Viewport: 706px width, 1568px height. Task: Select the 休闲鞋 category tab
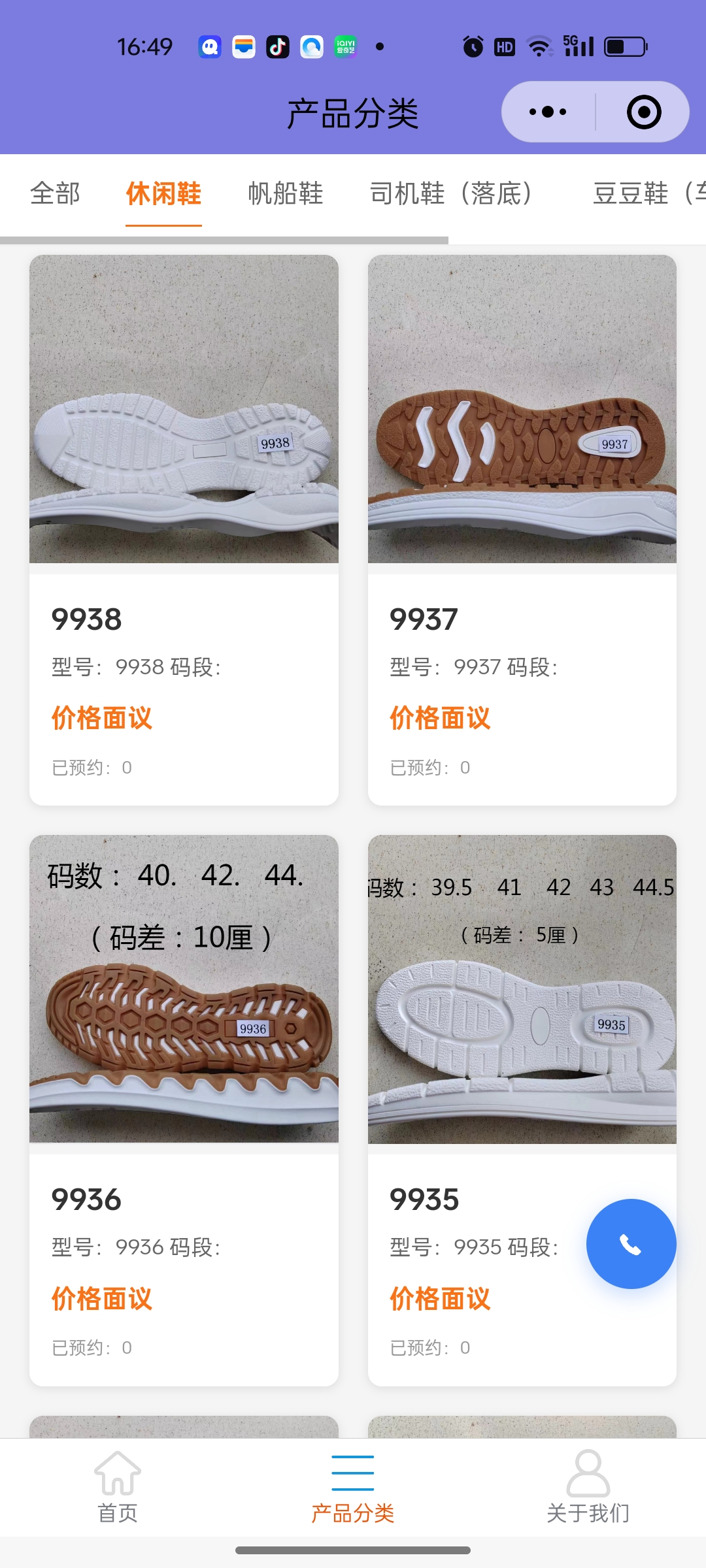163,193
